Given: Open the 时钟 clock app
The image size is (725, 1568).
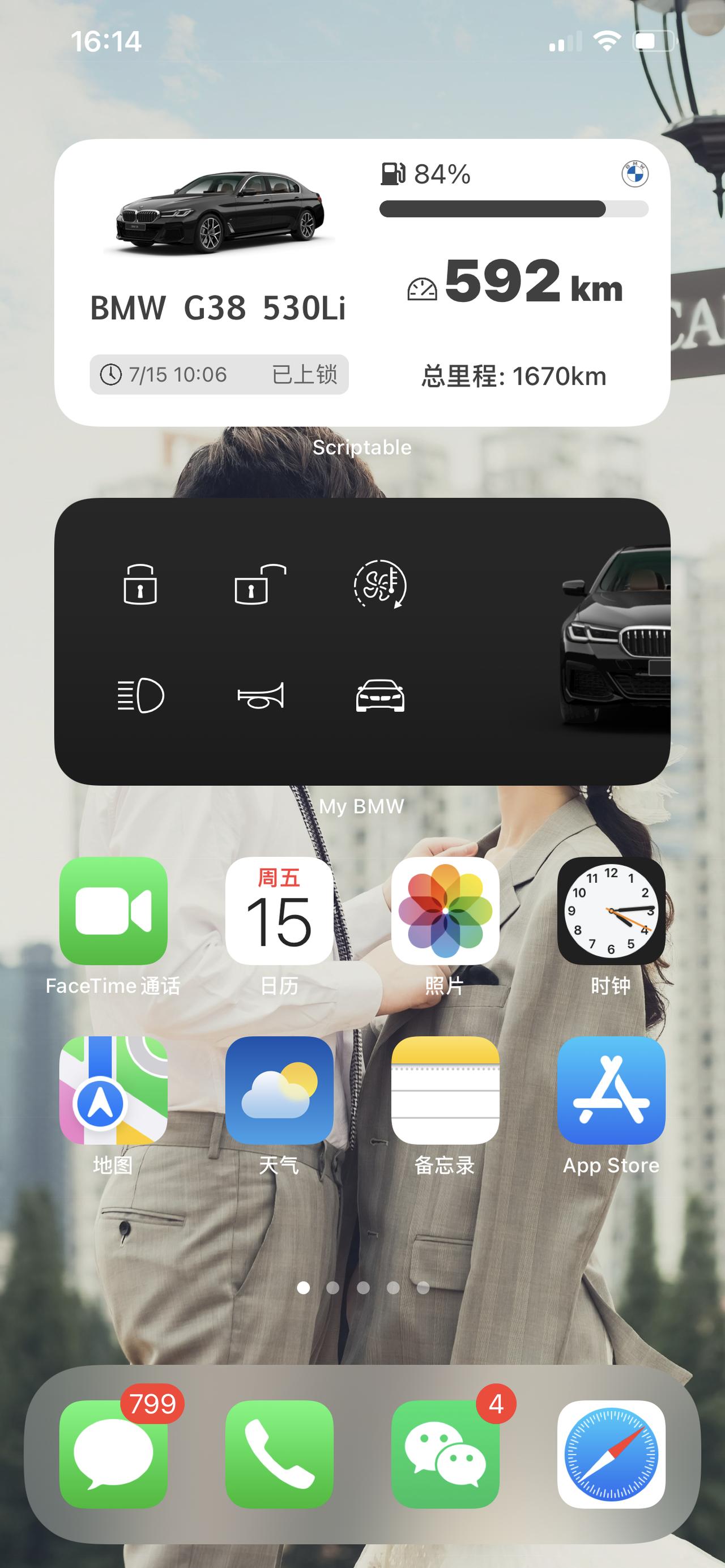Looking at the screenshot, I should [x=611, y=911].
